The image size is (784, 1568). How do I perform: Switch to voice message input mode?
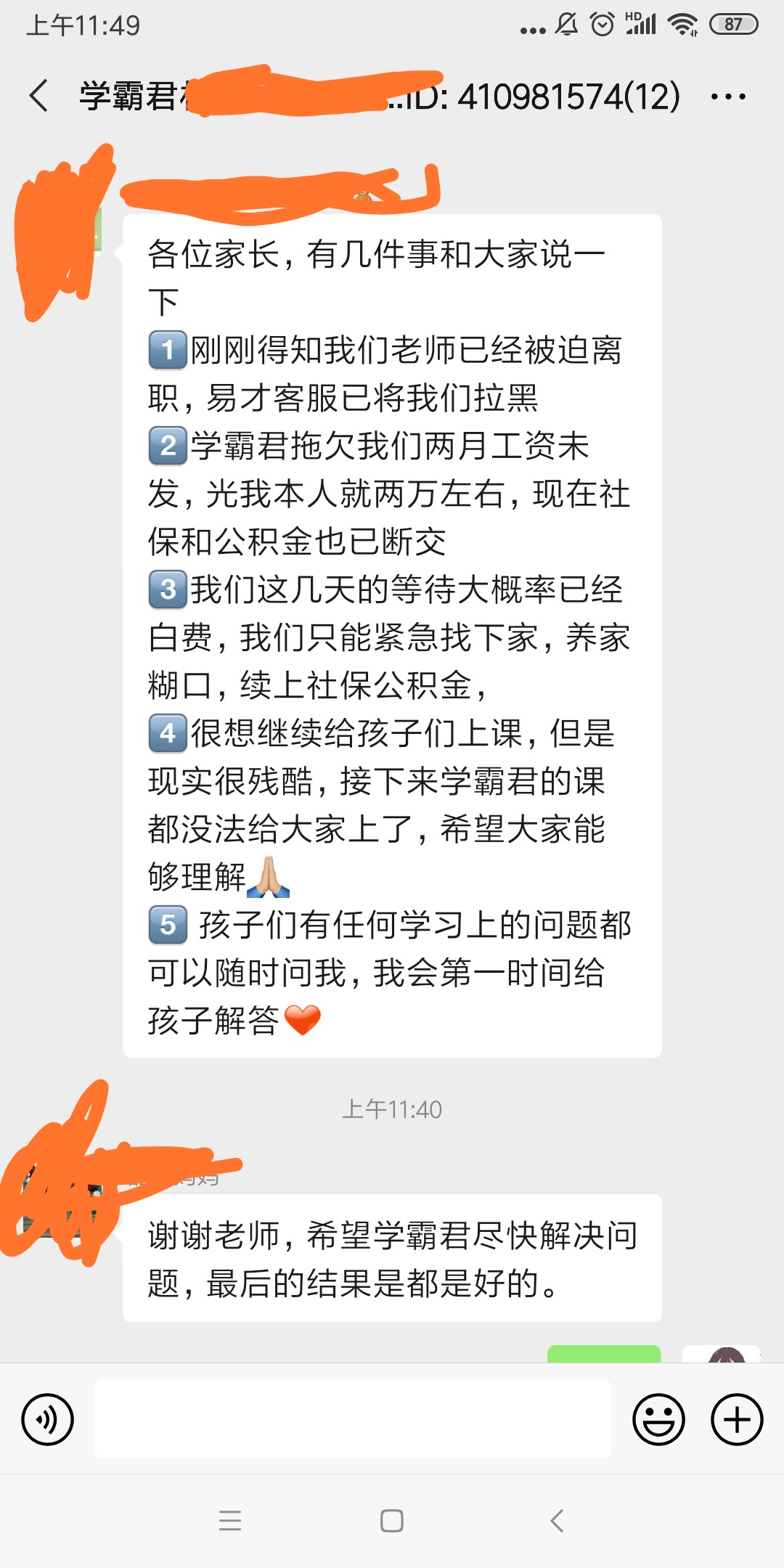click(46, 1417)
